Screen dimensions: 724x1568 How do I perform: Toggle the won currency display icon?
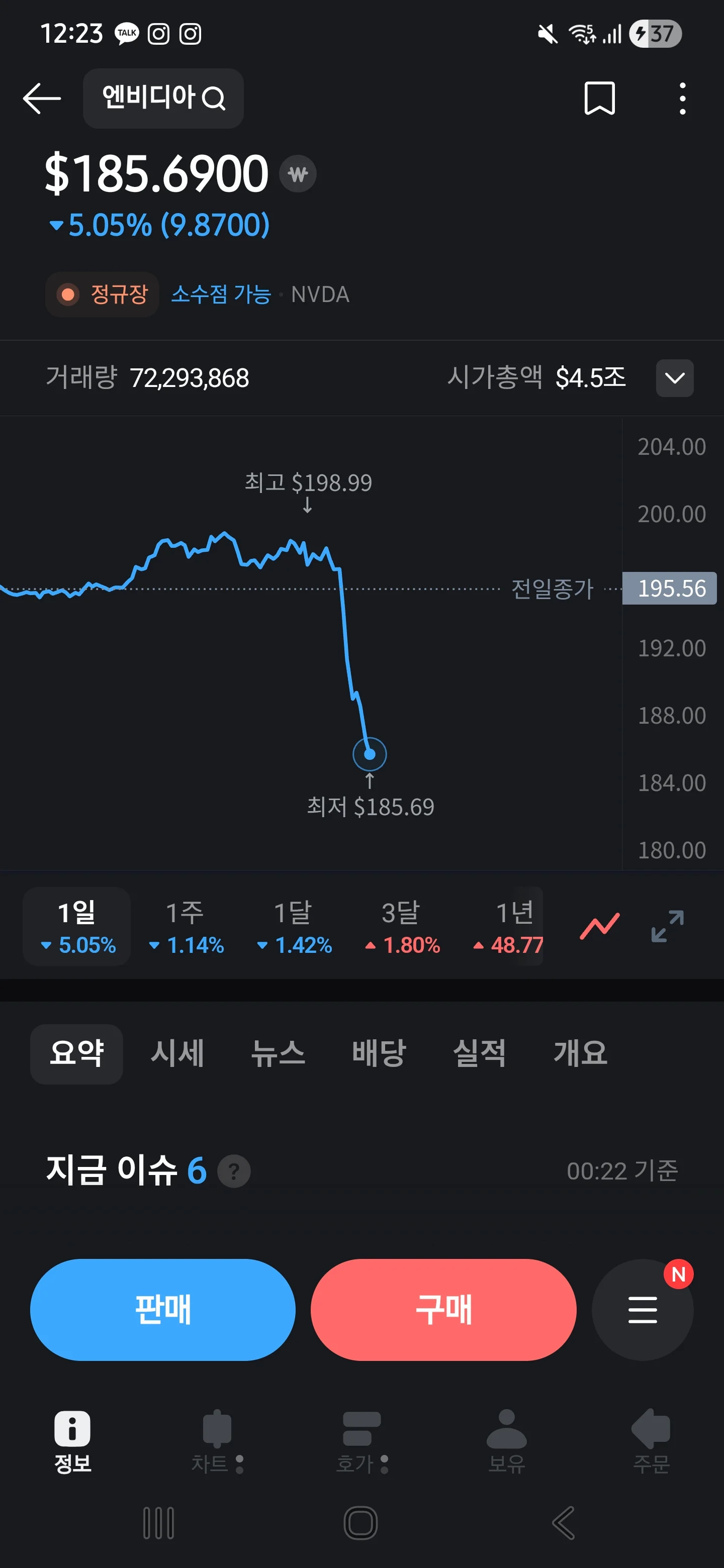click(x=298, y=174)
